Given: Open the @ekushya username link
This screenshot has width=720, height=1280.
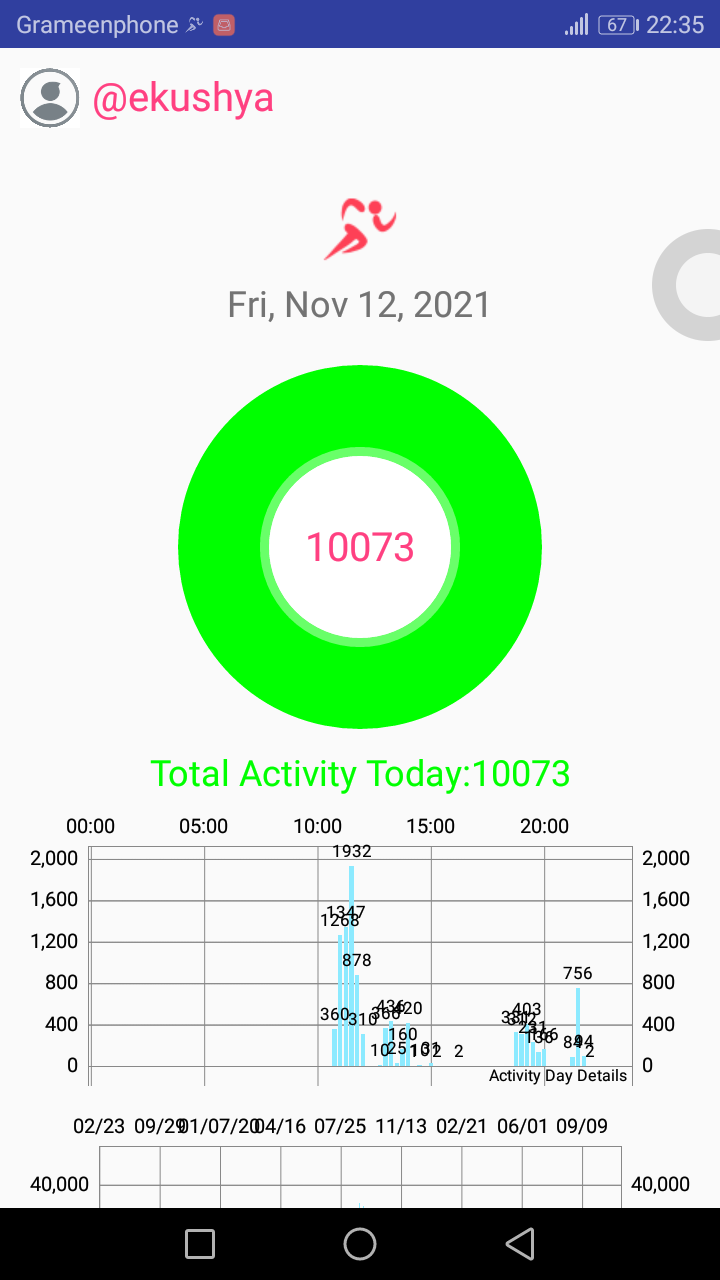Looking at the screenshot, I should click(x=183, y=98).
